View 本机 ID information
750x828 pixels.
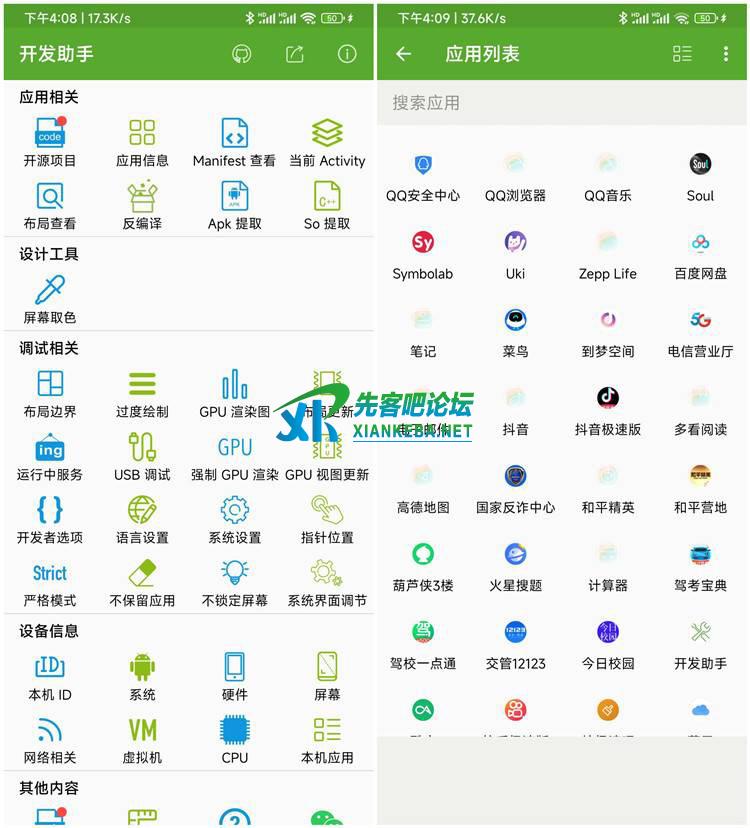click(50, 677)
